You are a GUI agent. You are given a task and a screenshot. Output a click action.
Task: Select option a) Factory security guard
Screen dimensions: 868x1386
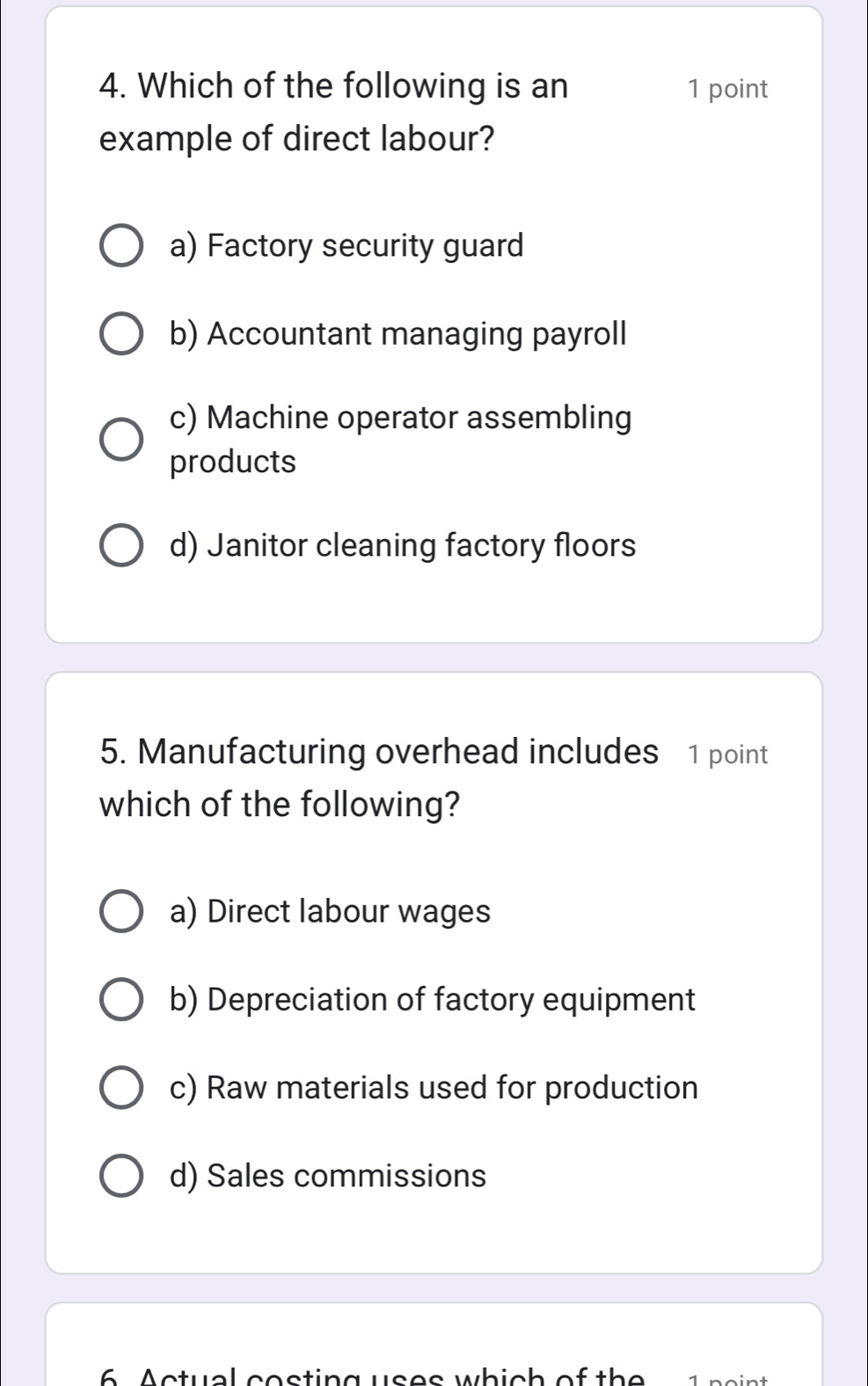click(x=120, y=246)
